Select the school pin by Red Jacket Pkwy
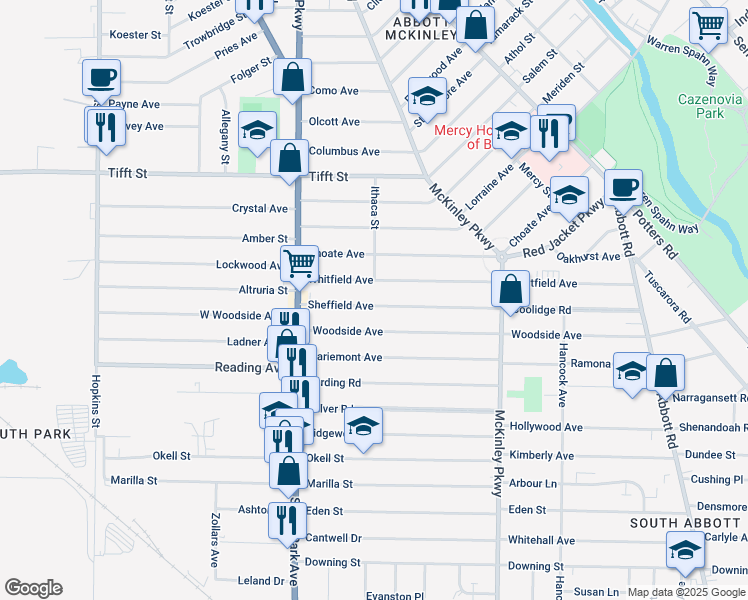This screenshot has height=600, width=748. 570,195
